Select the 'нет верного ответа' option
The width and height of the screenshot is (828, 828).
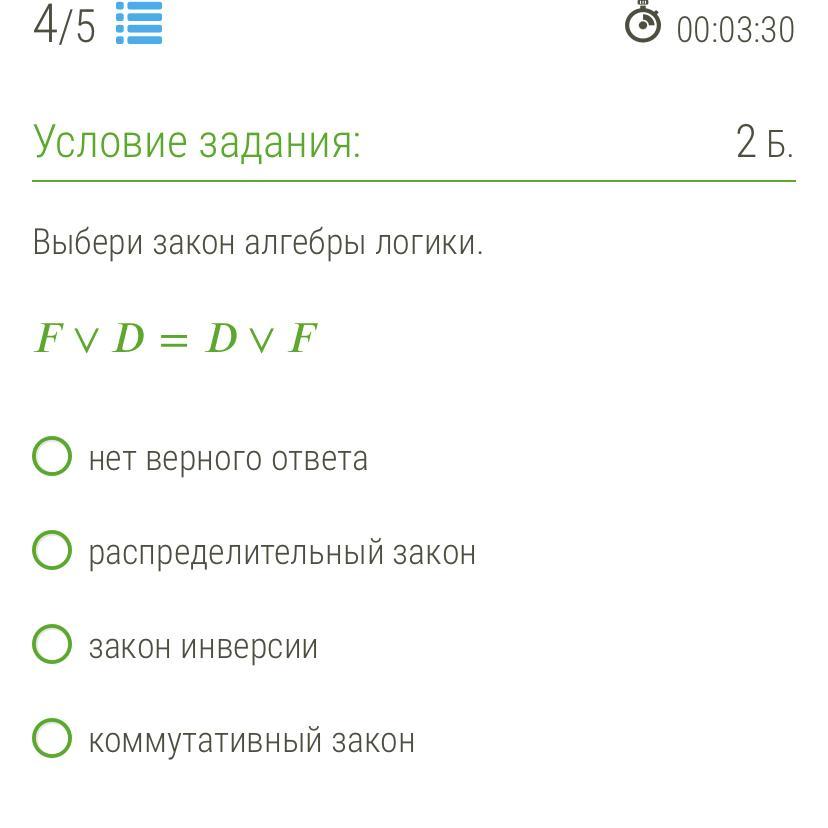(x=52, y=457)
